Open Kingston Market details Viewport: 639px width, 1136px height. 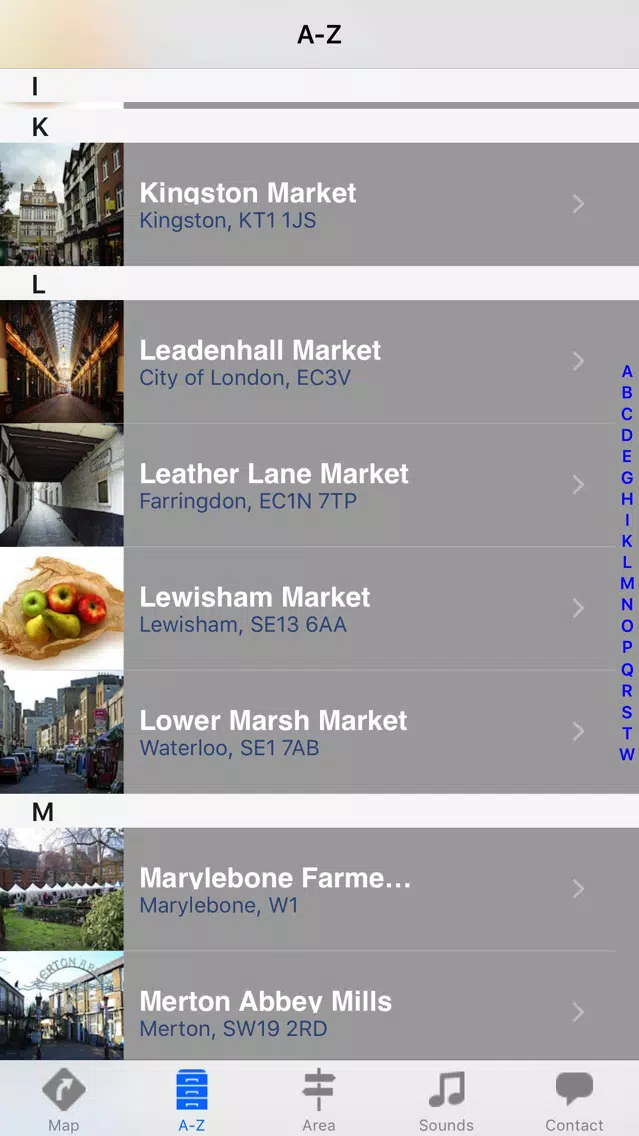[320, 204]
